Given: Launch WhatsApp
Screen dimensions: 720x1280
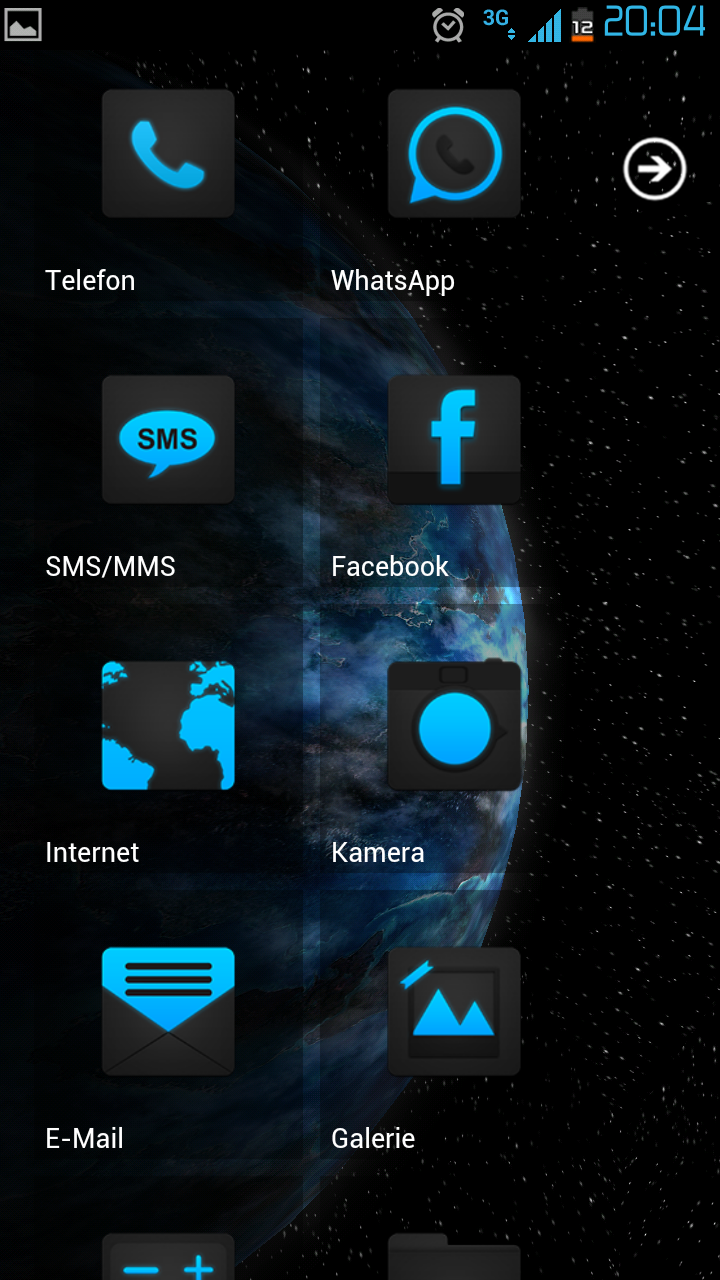Looking at the screenshot, I should pos(454,154).
